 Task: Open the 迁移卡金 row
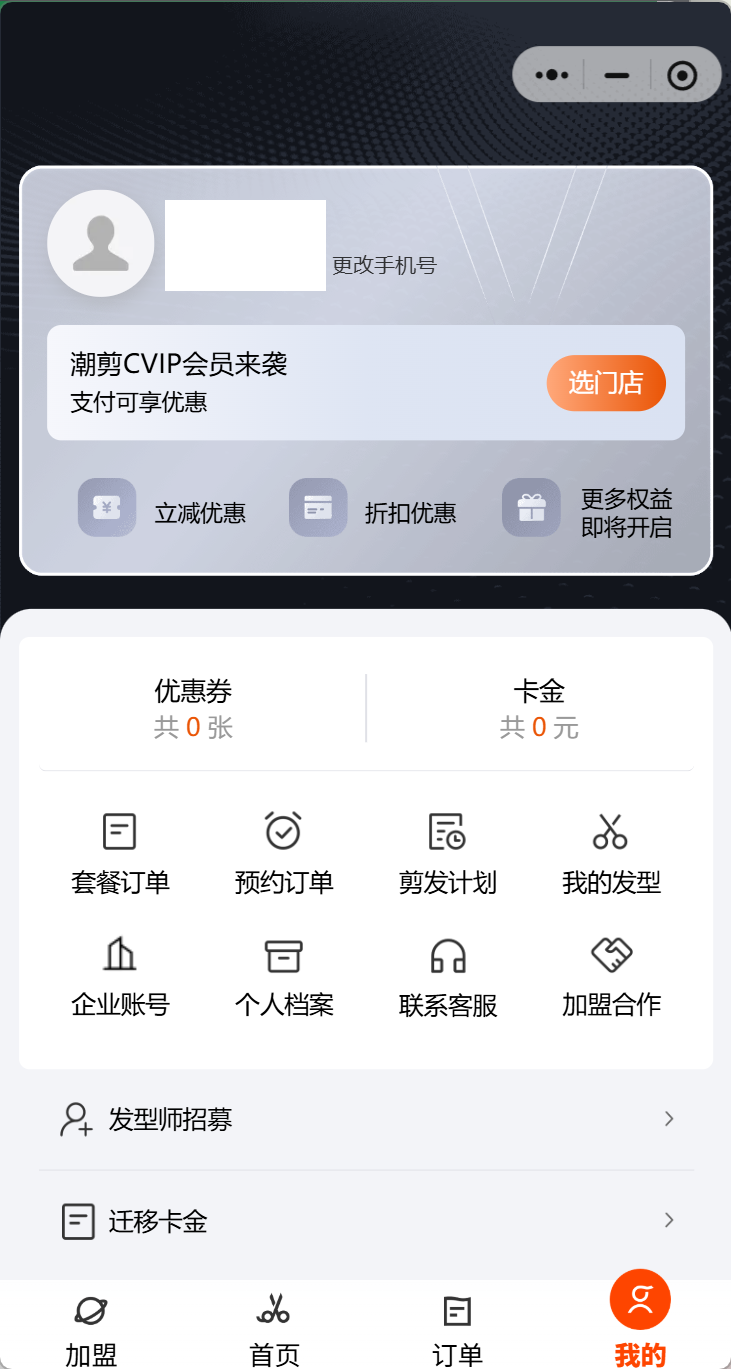(x=366, y=1221)
